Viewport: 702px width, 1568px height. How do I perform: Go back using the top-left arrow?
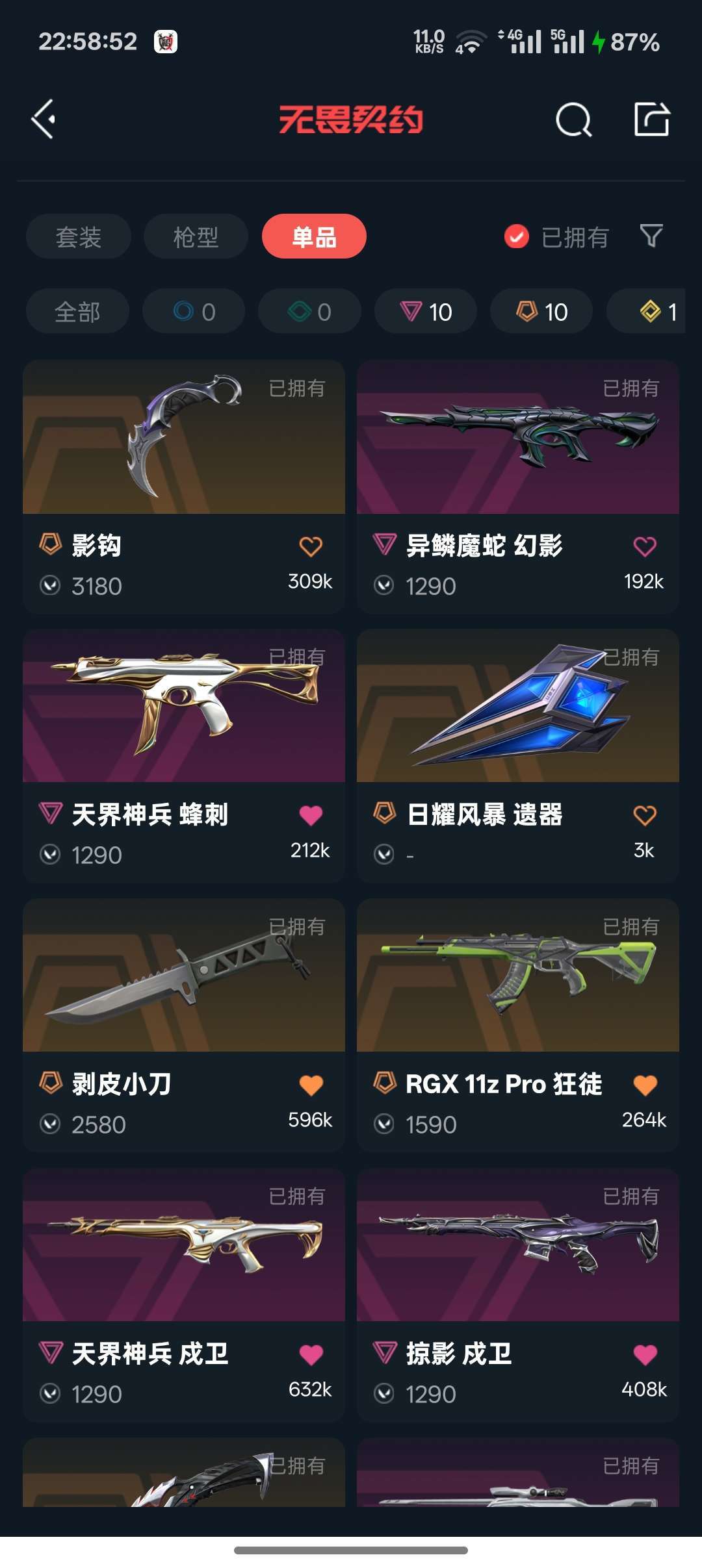click(44, 119)
